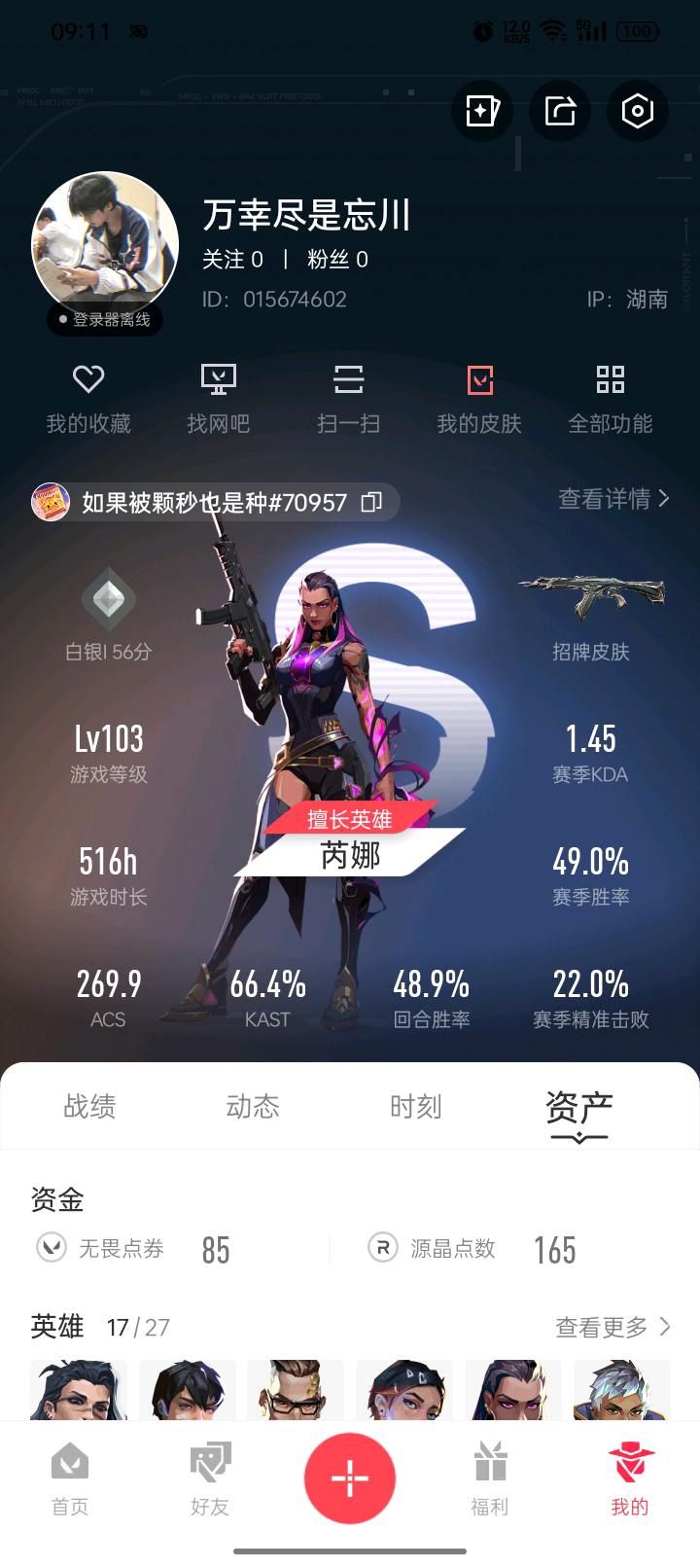
Task: Tap the red plus create button
Action: (350, 1479)
